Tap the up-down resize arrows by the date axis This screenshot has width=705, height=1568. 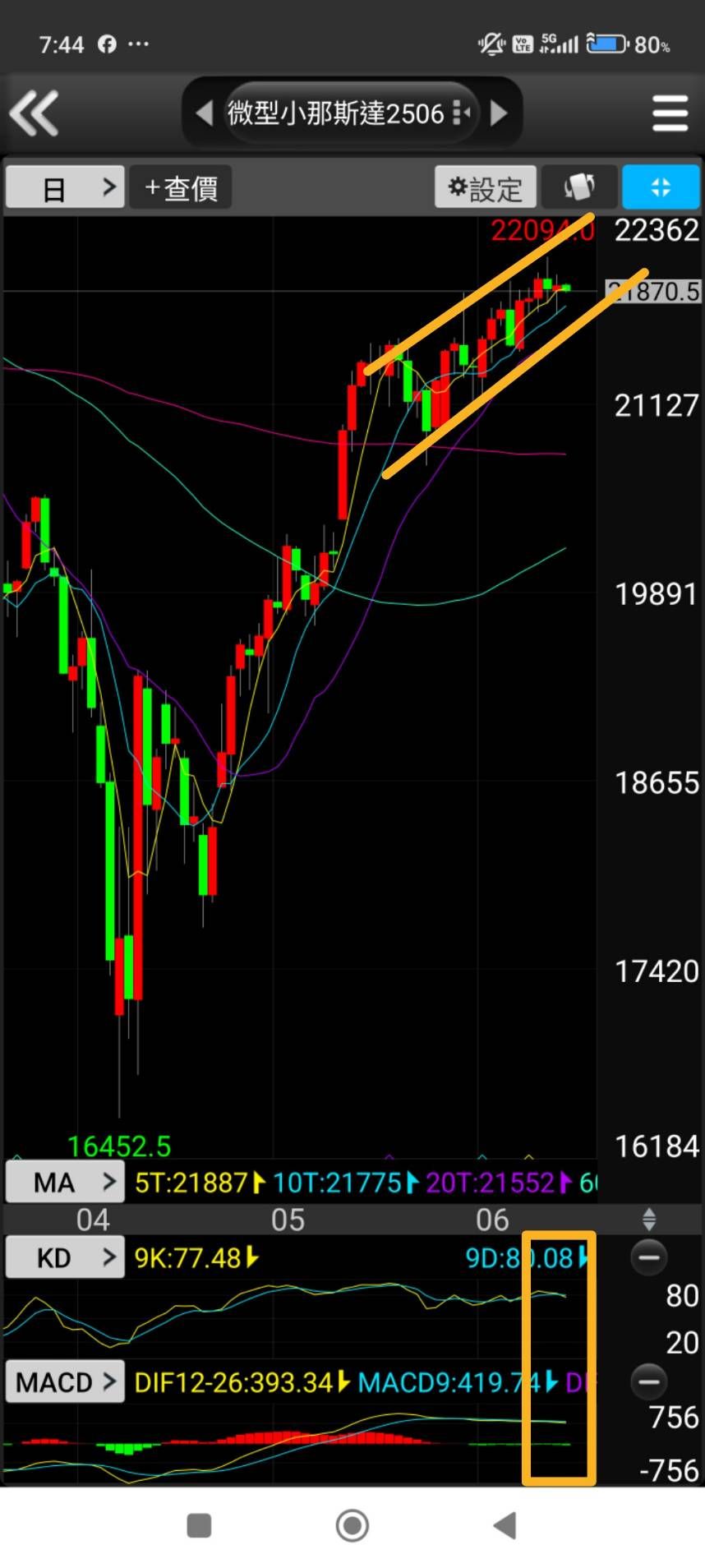[649, 1219]
